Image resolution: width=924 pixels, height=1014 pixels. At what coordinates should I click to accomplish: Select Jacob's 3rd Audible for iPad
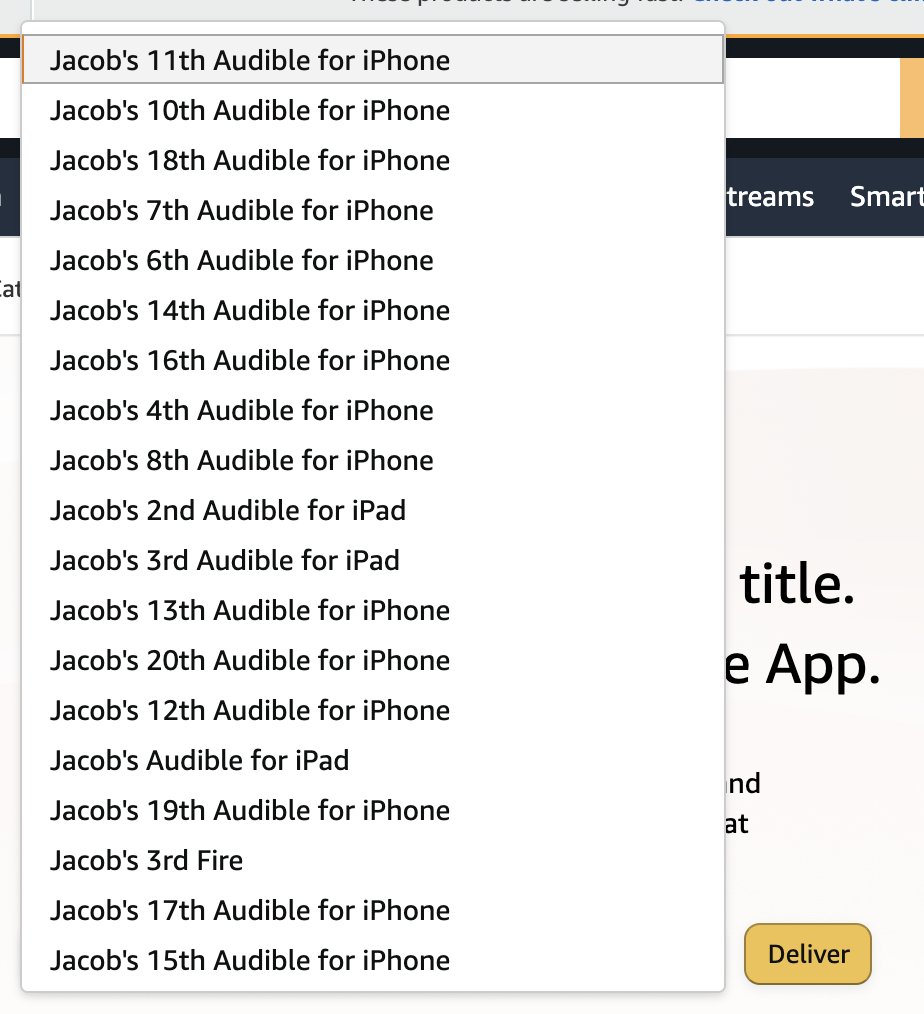[225, 561]
